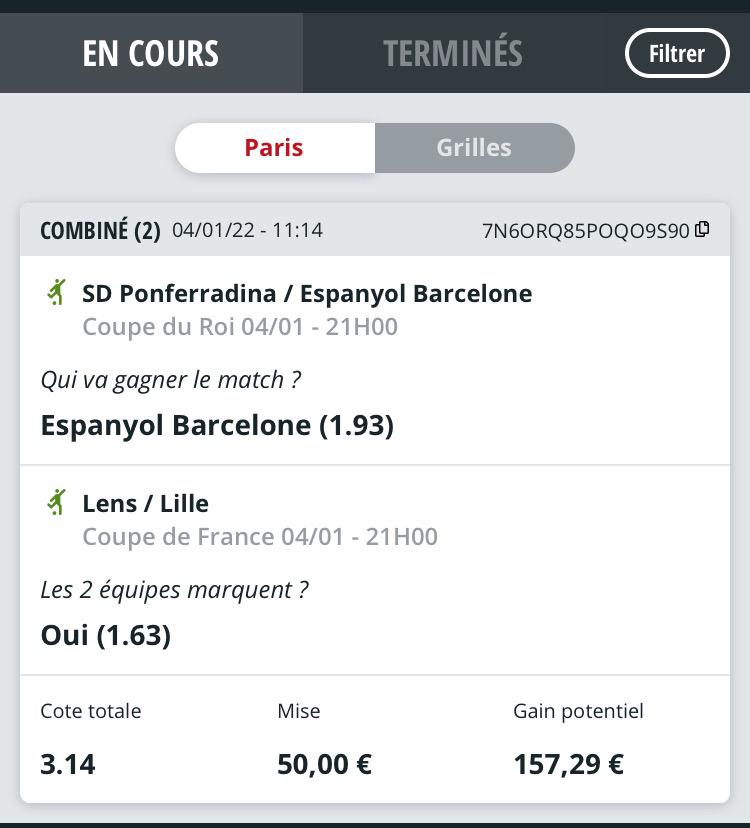The width and height of the screenshot is (750, 828).
Task: Open the Filtrer options
Action: [x=677, y=53]
